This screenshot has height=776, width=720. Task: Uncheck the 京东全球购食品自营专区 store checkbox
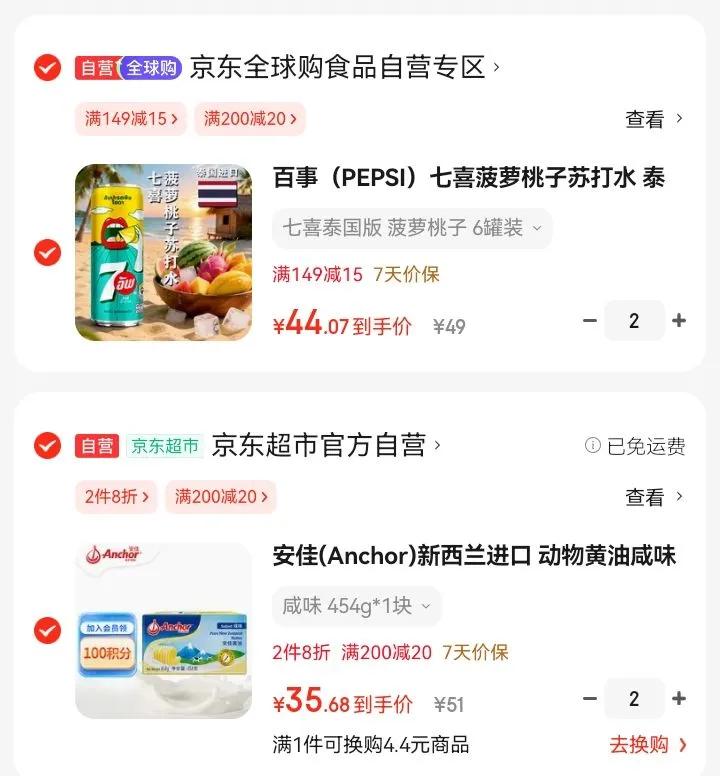(47, 68)
